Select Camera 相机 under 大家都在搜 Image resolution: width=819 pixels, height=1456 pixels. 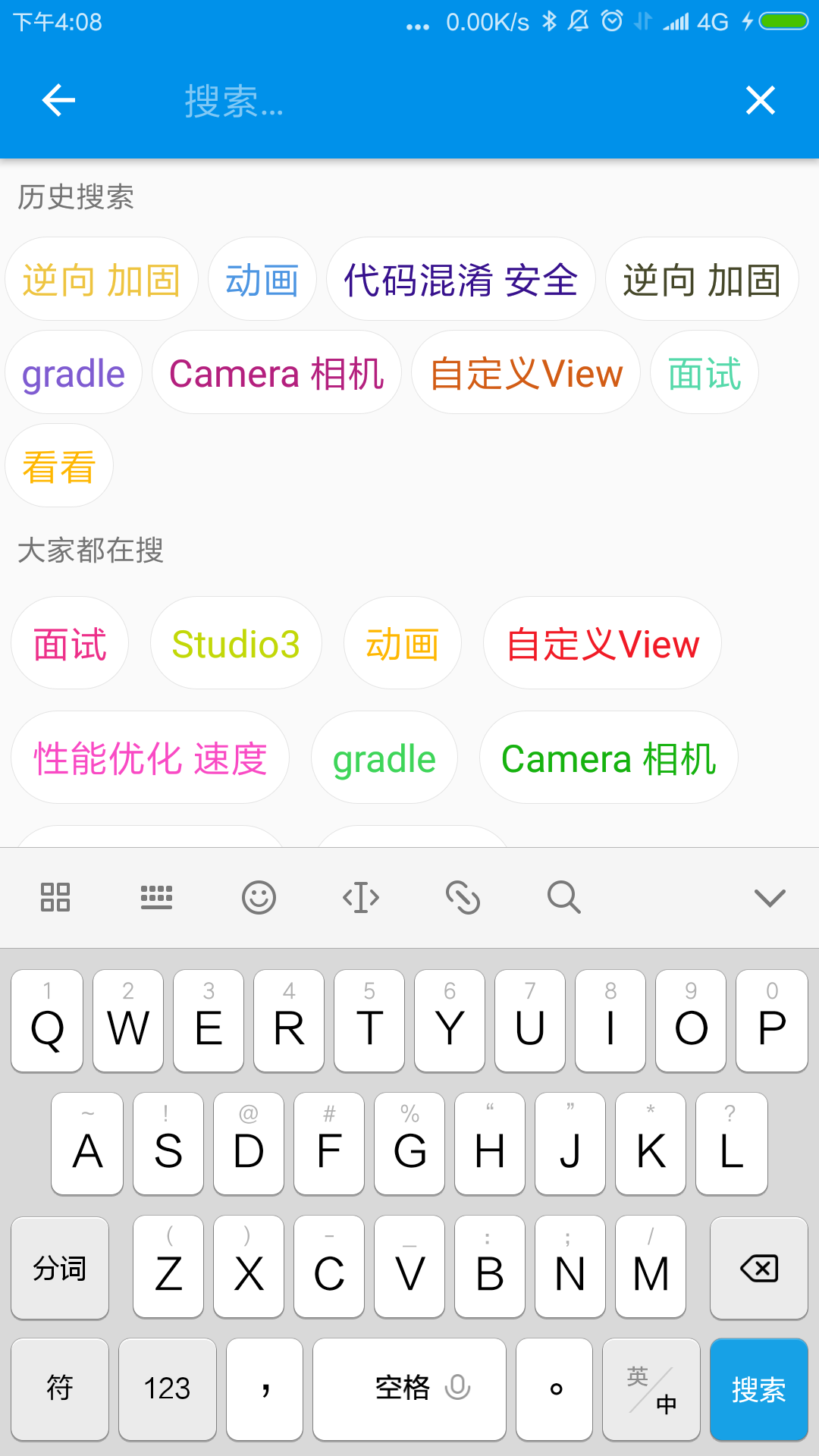coord(608,758)
